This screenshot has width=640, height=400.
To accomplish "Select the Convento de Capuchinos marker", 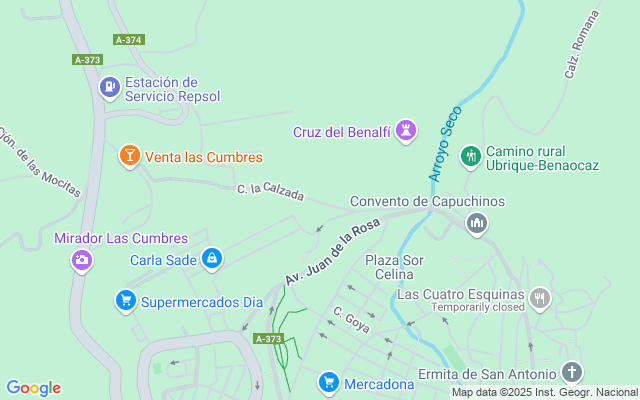I will 477,222.
